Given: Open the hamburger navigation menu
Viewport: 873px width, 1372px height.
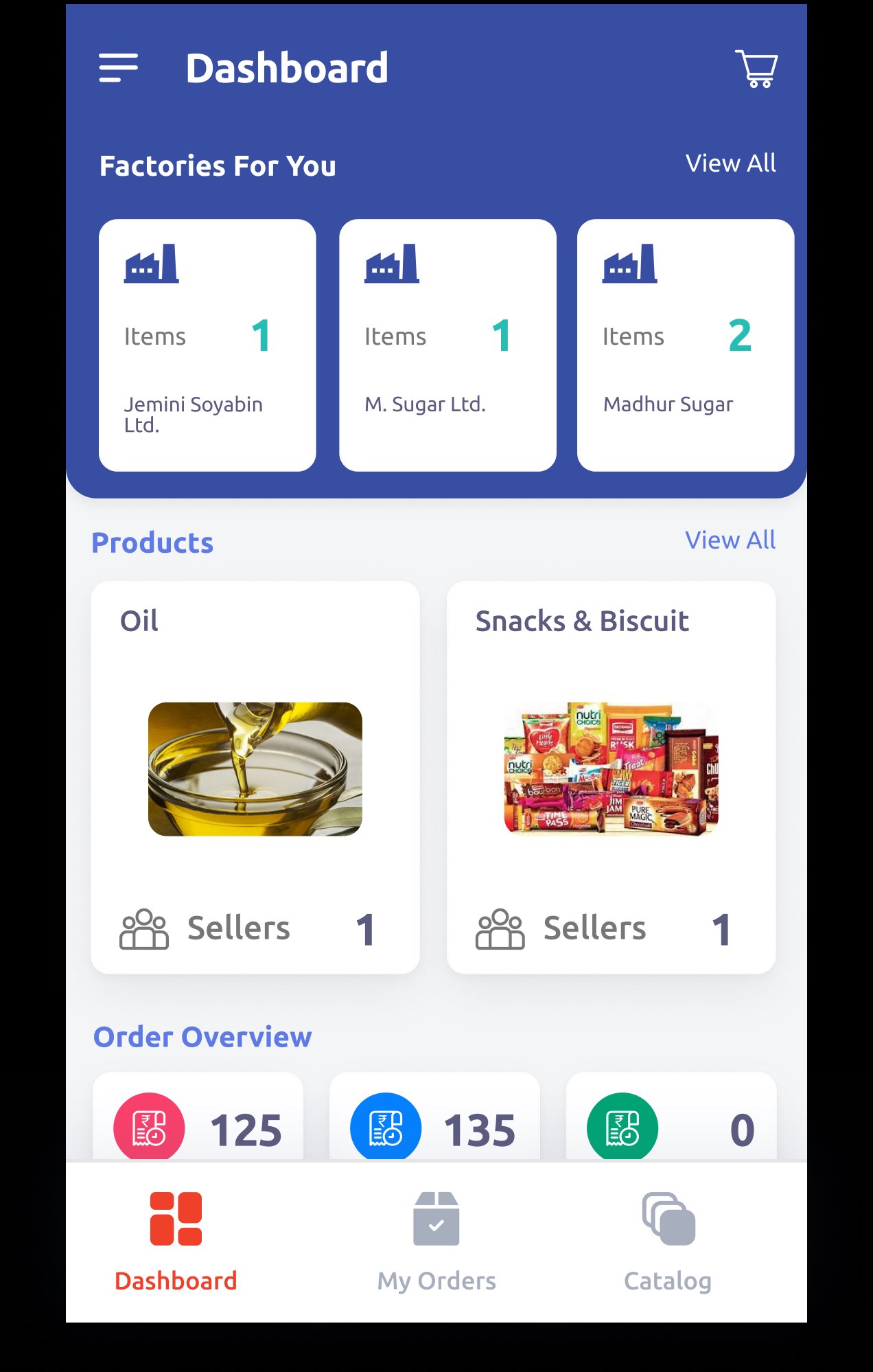Looking at the screenshot, I should point(118,67).
